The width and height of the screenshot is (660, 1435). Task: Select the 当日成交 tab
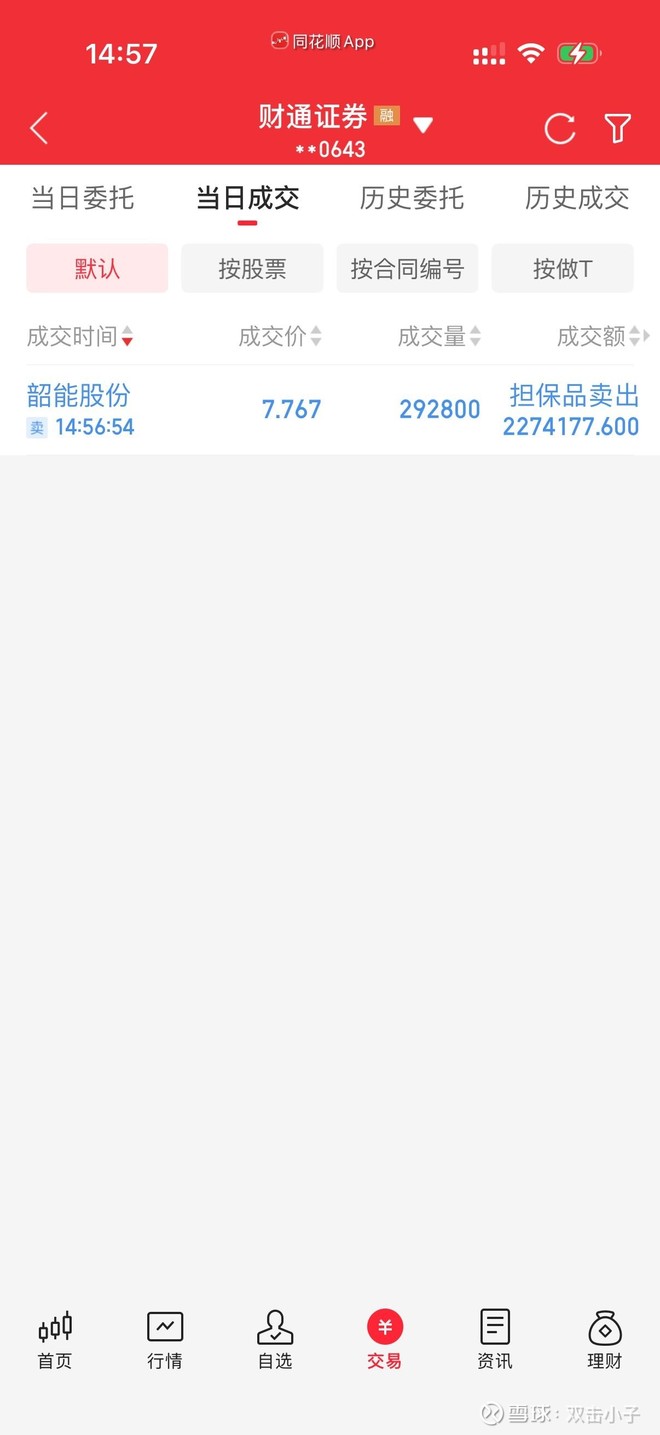(247, 198)
